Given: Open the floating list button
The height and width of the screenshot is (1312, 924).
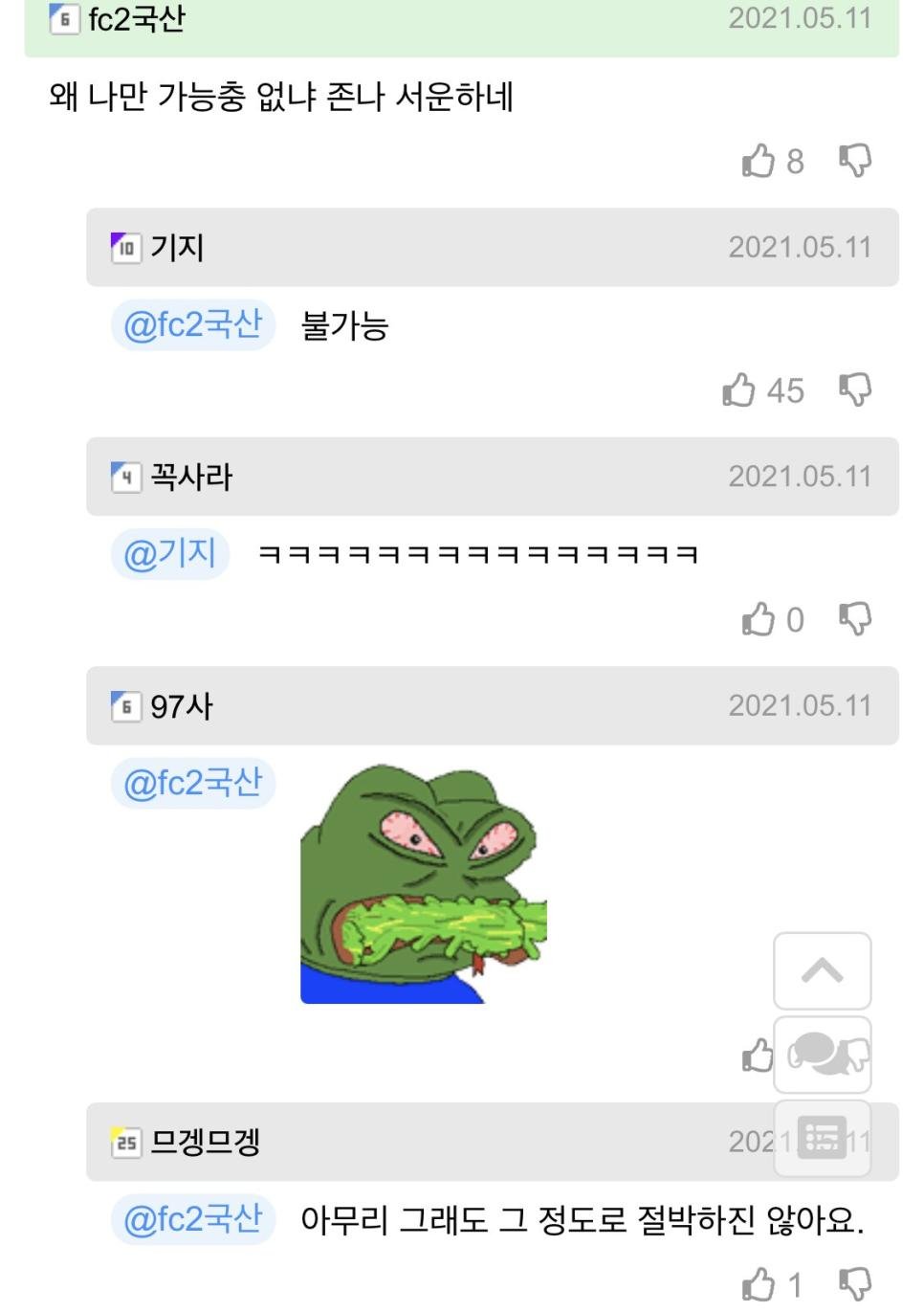Looking at the screenshot, I should pyautogui.click(x=822, y=1138).
